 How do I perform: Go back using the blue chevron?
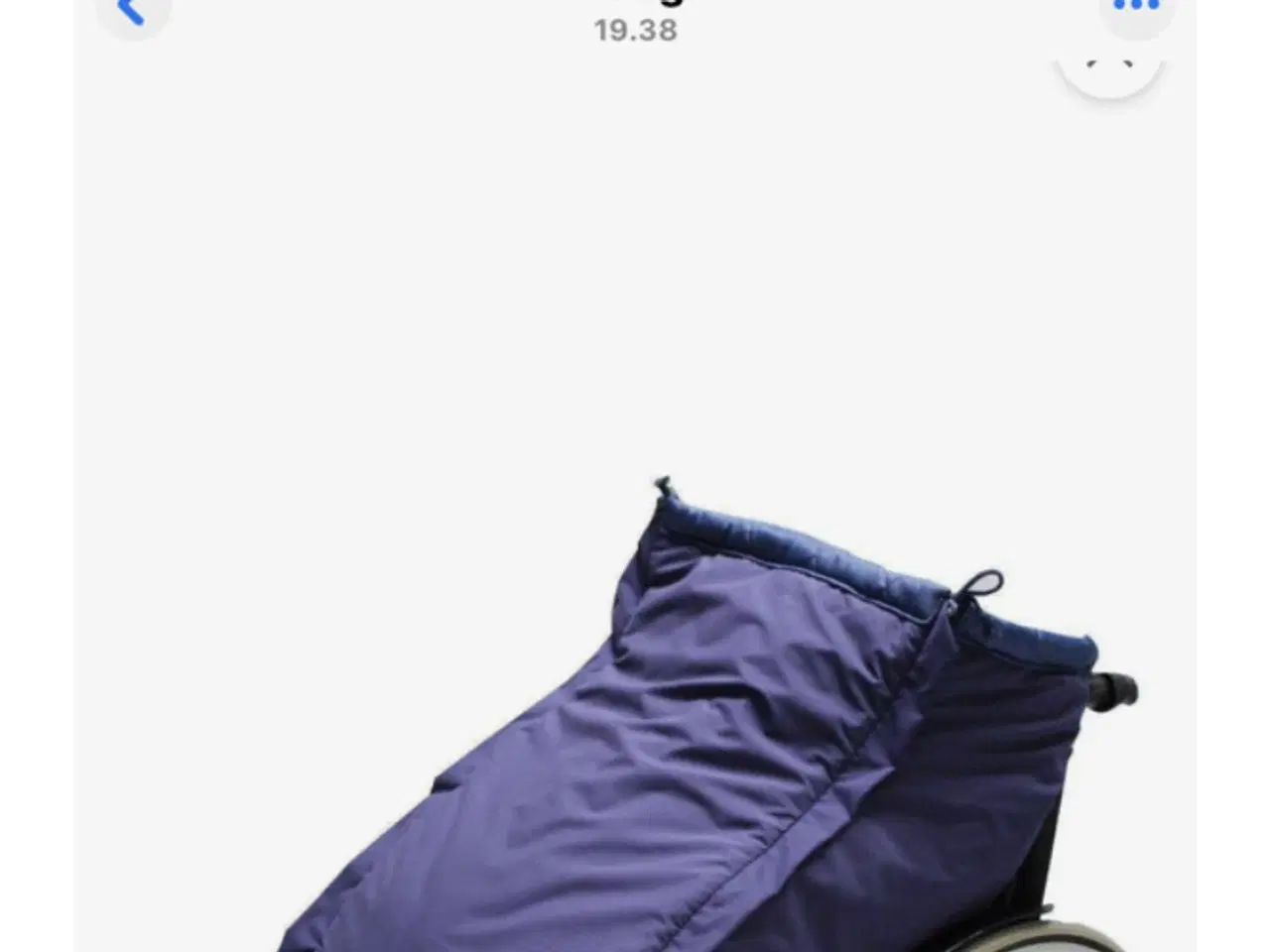tap(131, 12)
